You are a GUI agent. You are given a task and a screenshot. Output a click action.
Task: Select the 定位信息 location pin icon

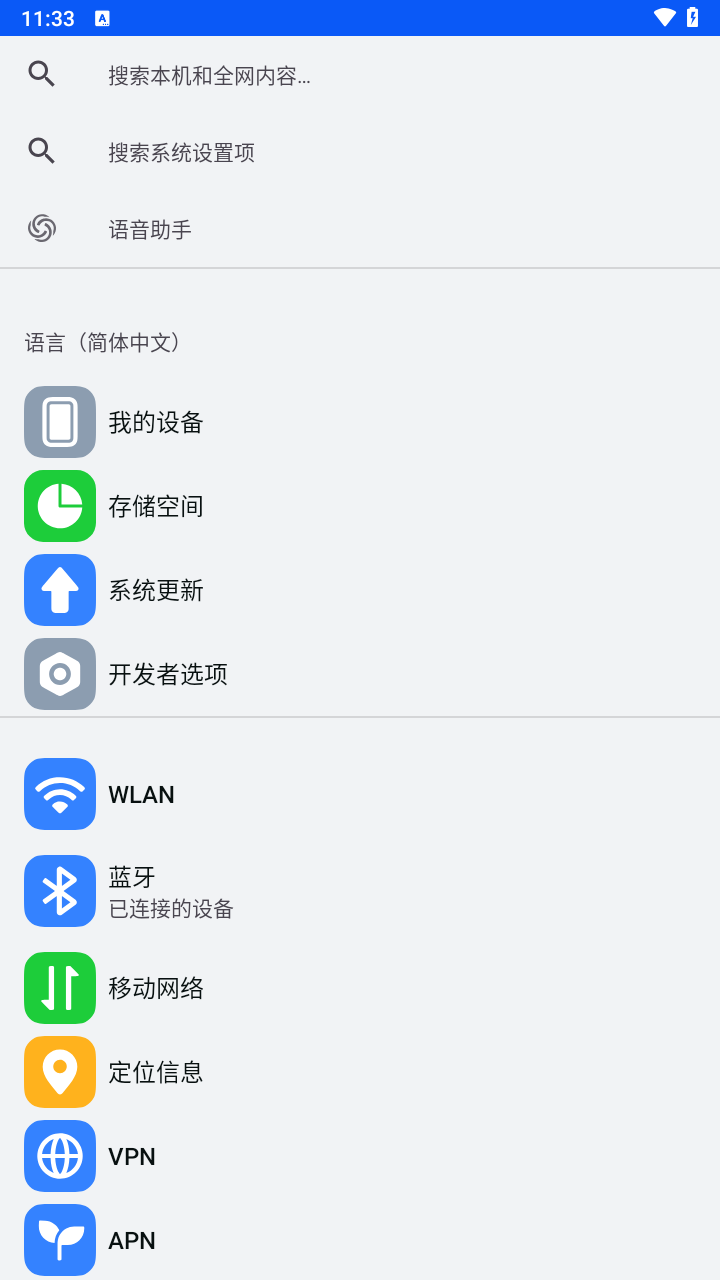[60, 1071]
